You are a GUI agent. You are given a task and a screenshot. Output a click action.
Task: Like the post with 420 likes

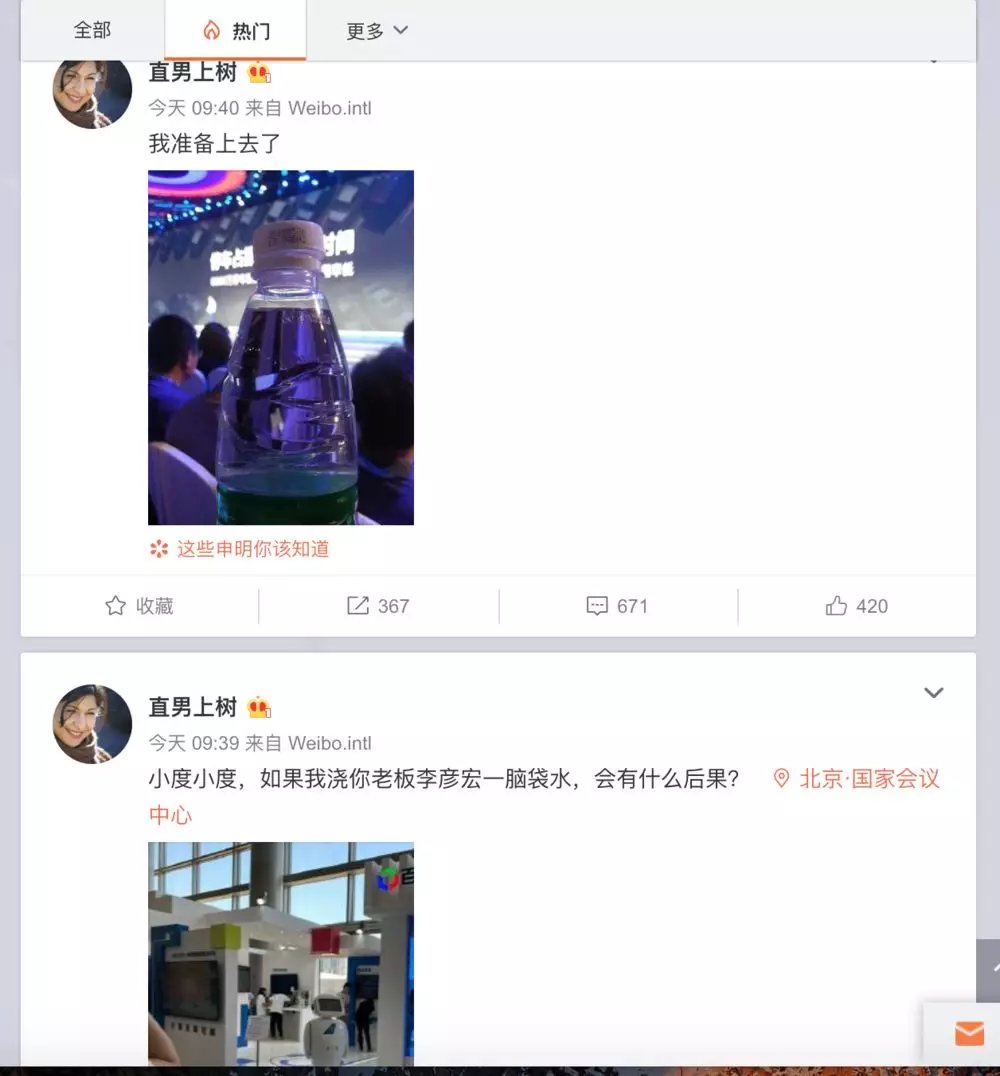[x=857, y=606]
